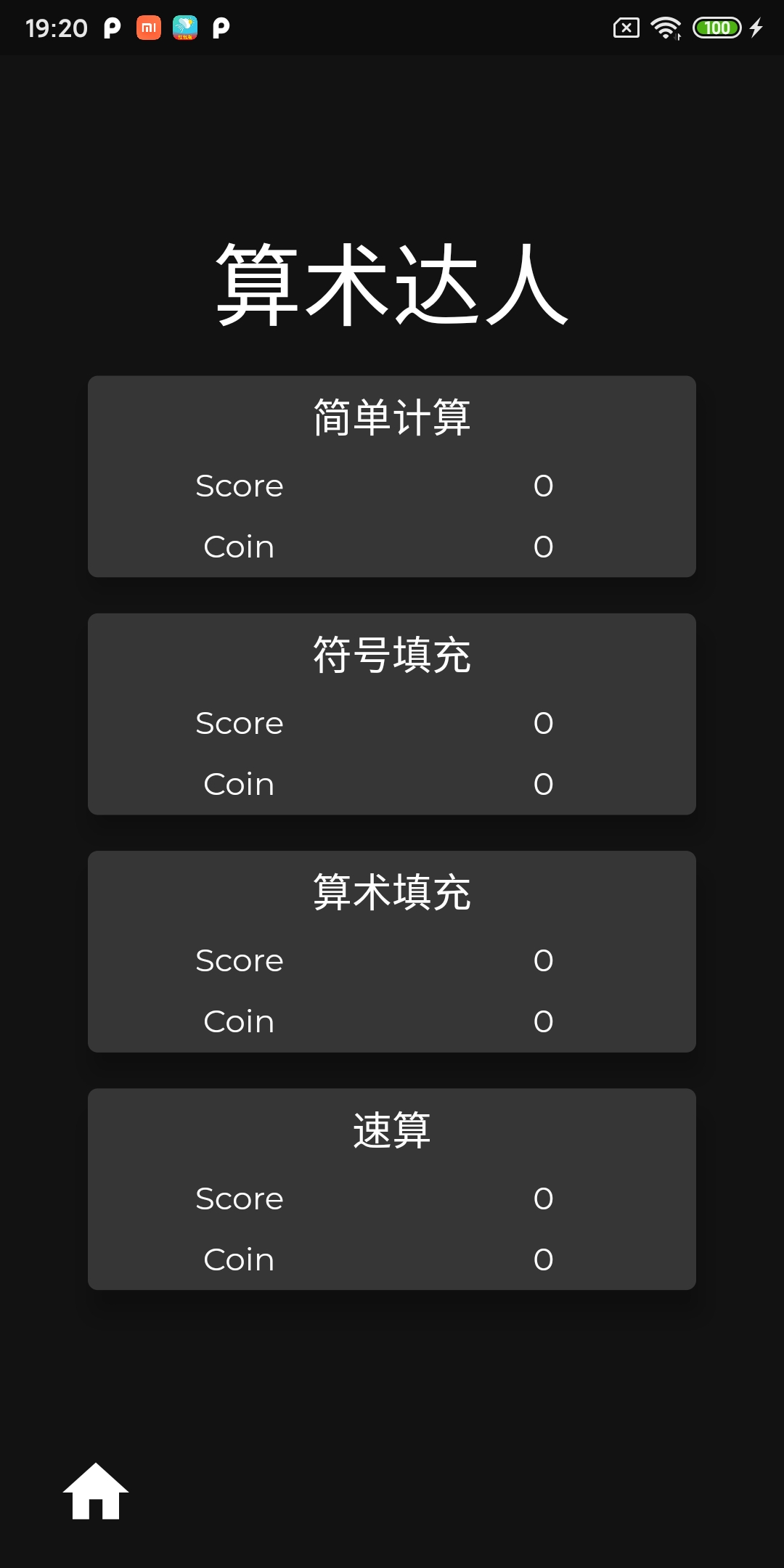Go back to the home screen icon

[96, 1492]
